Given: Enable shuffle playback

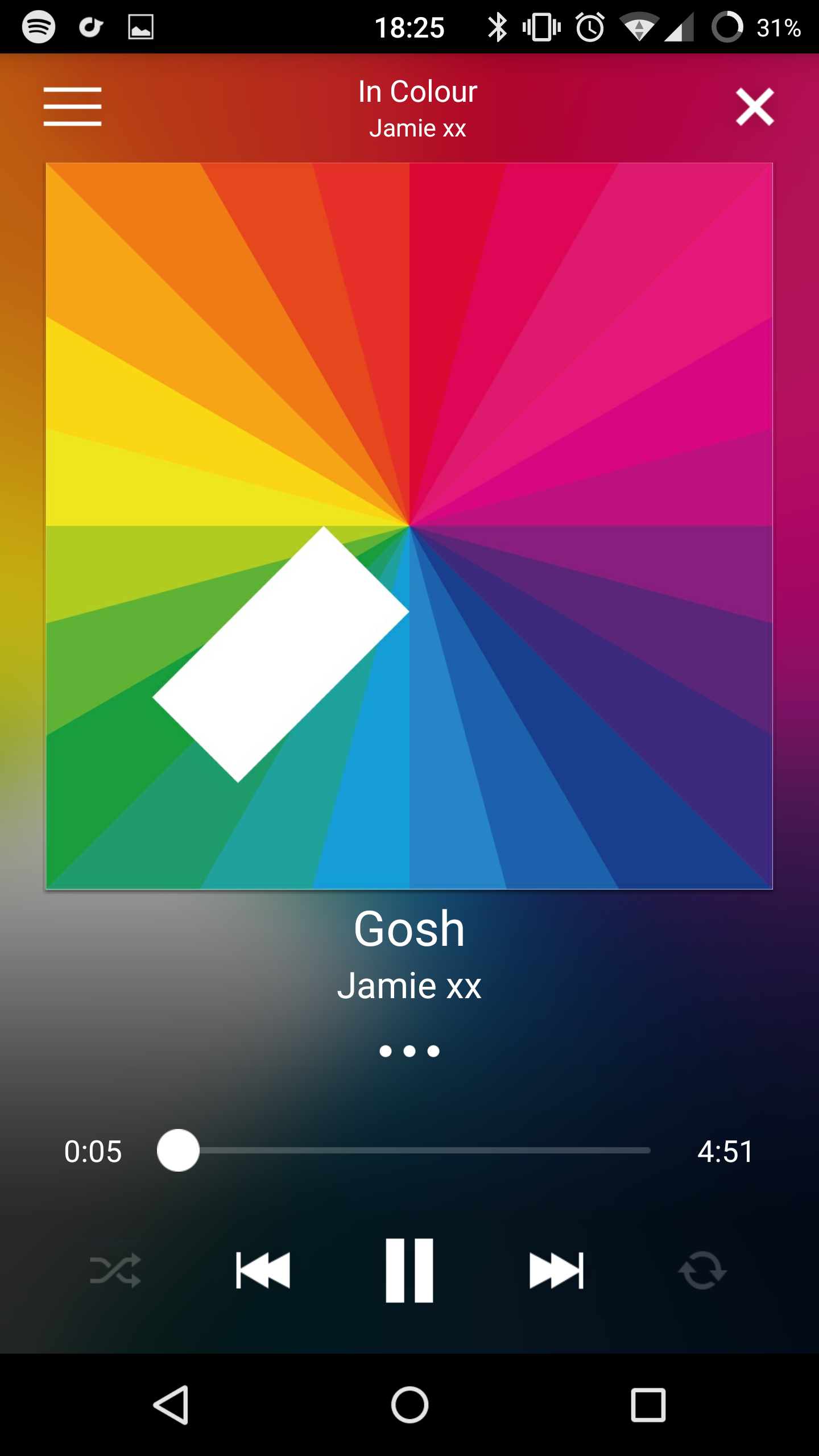Looking at the screenshot, I should (x=115, y=1270).
